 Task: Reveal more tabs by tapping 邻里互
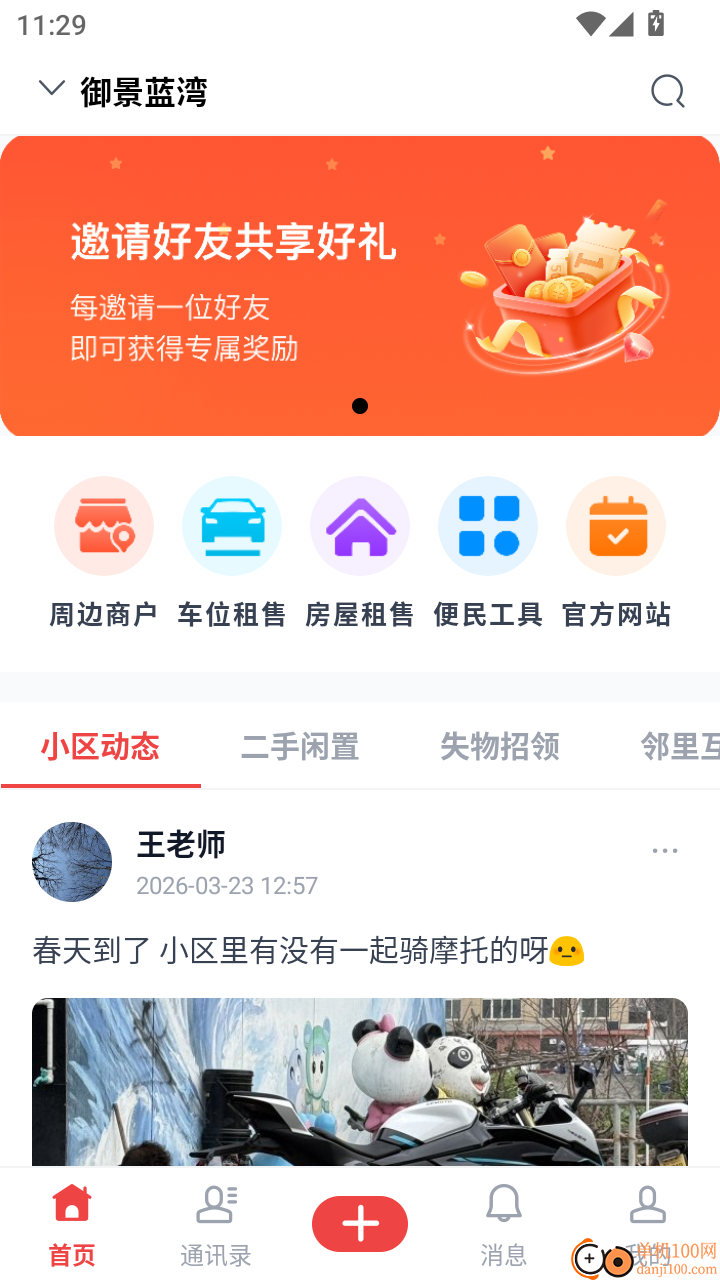pos(682,747)
